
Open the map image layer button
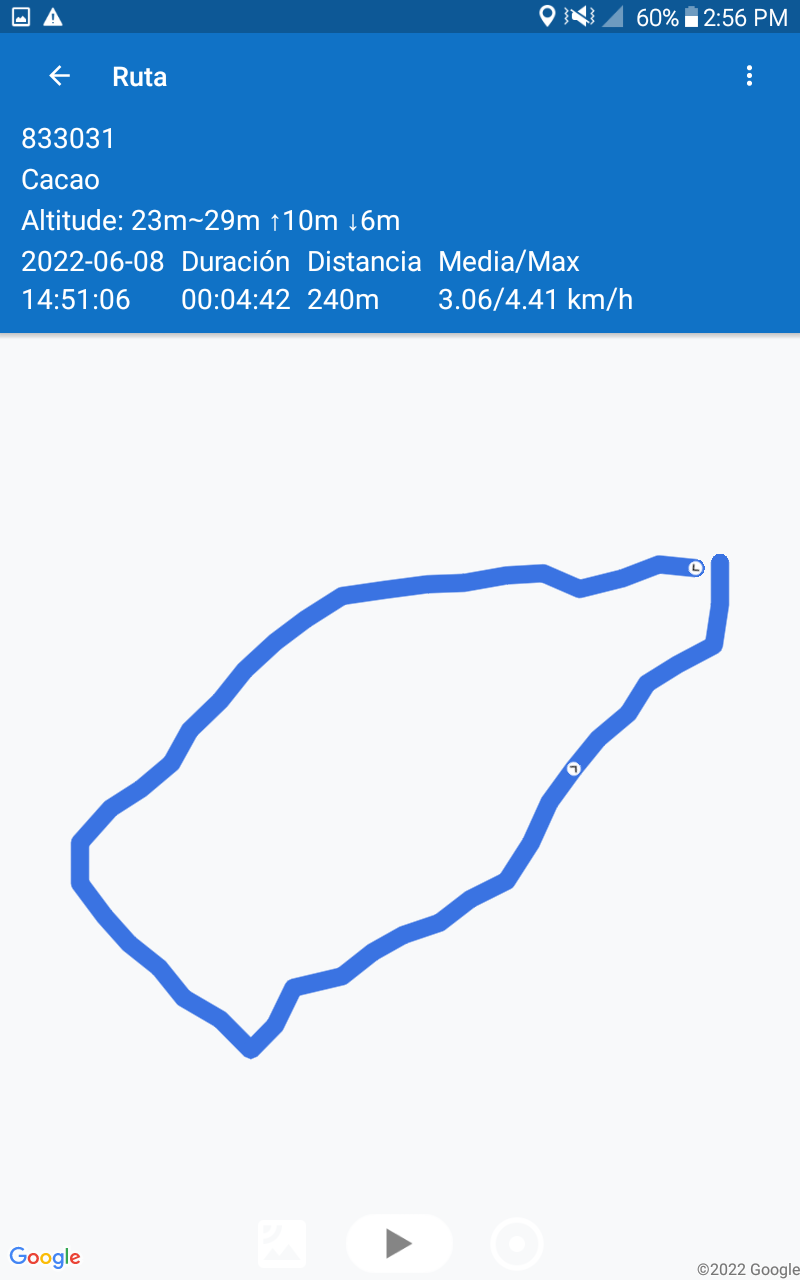tap(282, 1244)
